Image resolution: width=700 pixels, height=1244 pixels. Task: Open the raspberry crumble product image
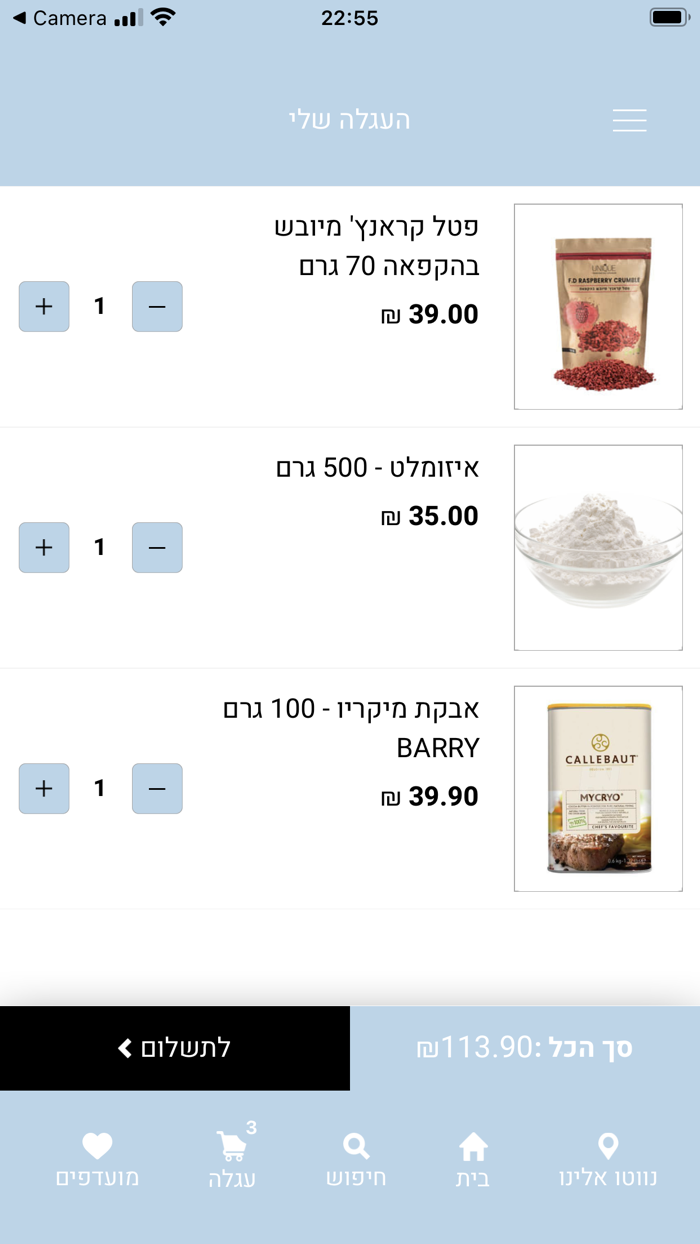pos(598,307)
